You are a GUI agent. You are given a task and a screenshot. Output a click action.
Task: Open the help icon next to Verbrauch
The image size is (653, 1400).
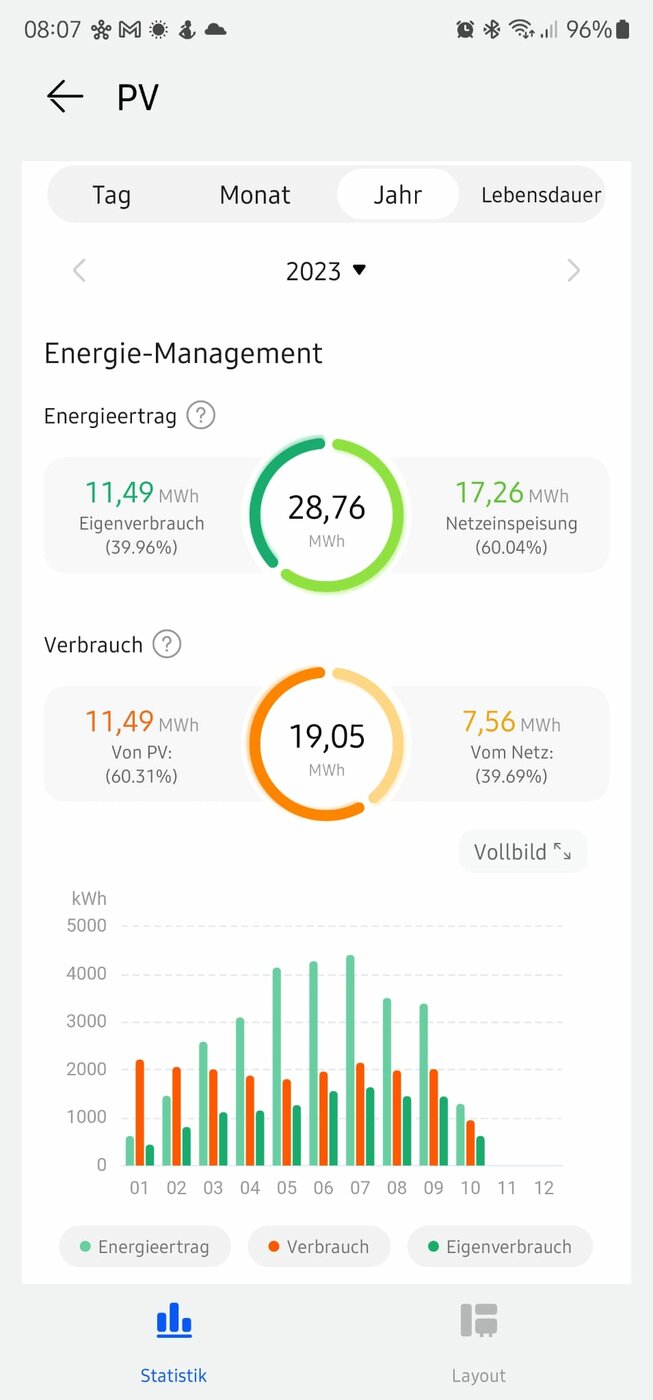167,644
